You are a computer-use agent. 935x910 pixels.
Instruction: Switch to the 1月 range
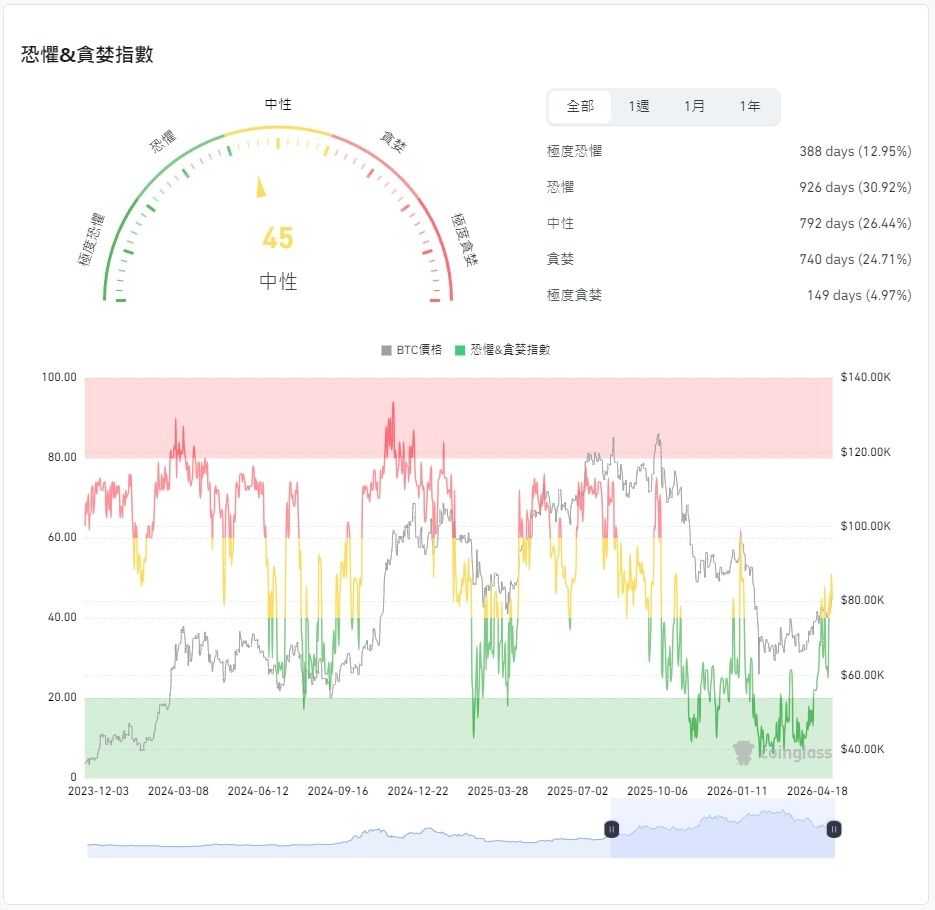click(694, 107)
